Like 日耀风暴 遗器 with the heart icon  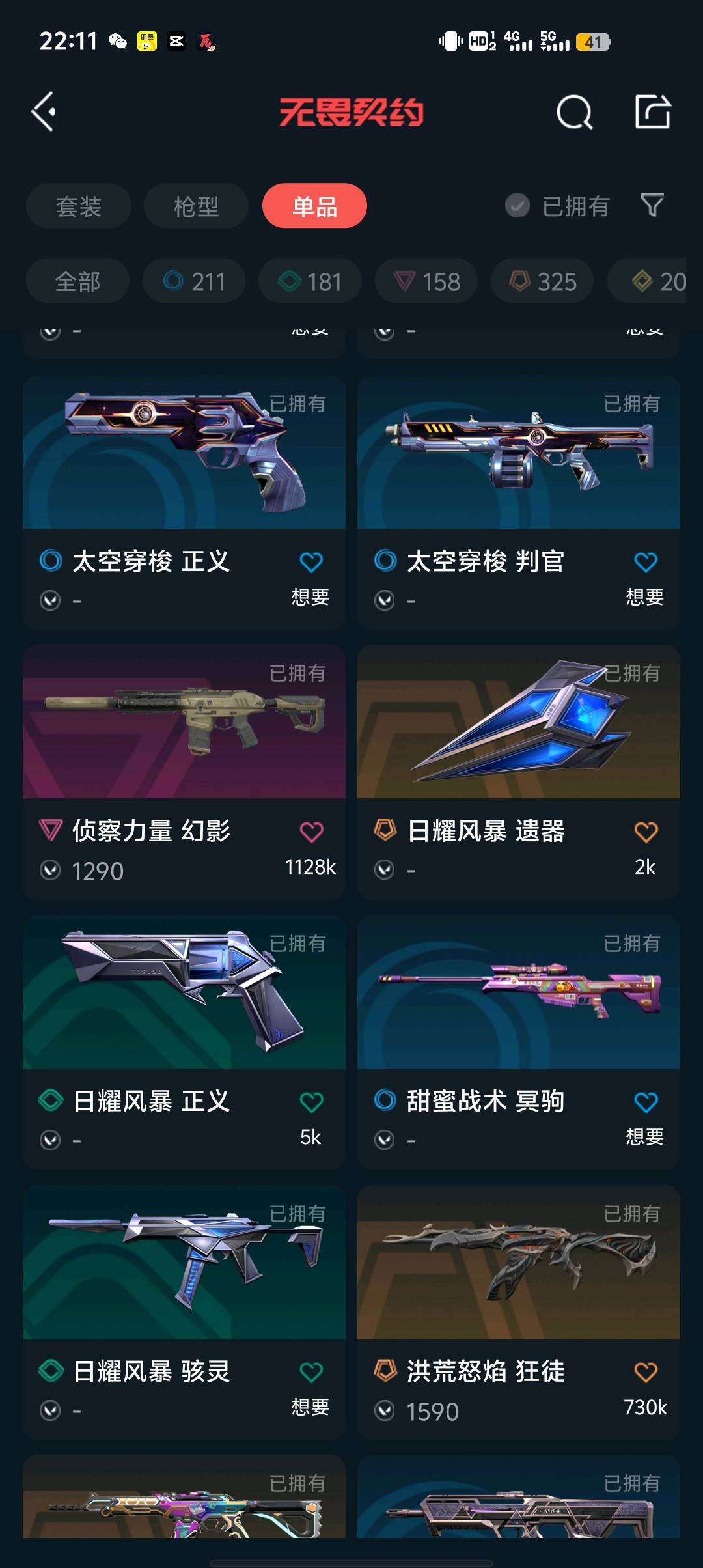click(x=646, y=832)
